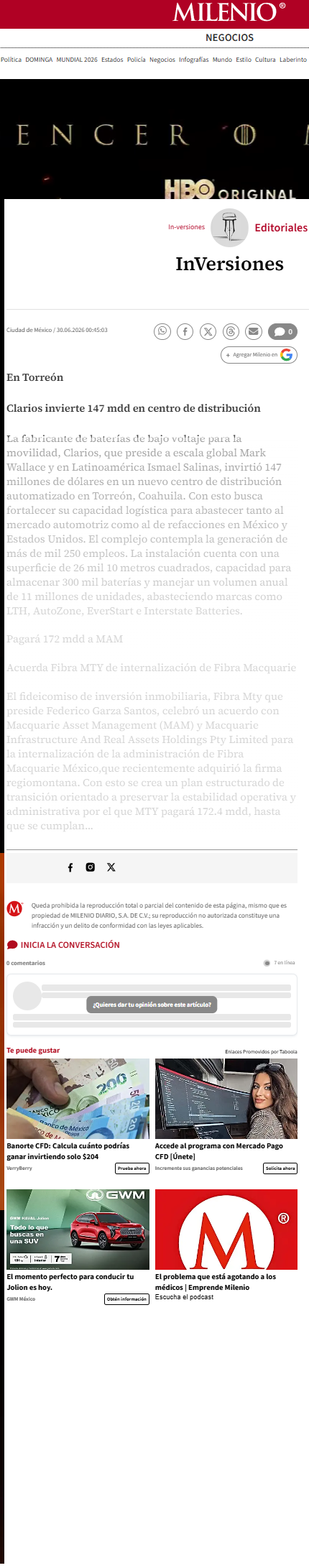This screenshot has height=1568, width=309.
Task: Share the article on Threads
Action: (x=231, y=331)
